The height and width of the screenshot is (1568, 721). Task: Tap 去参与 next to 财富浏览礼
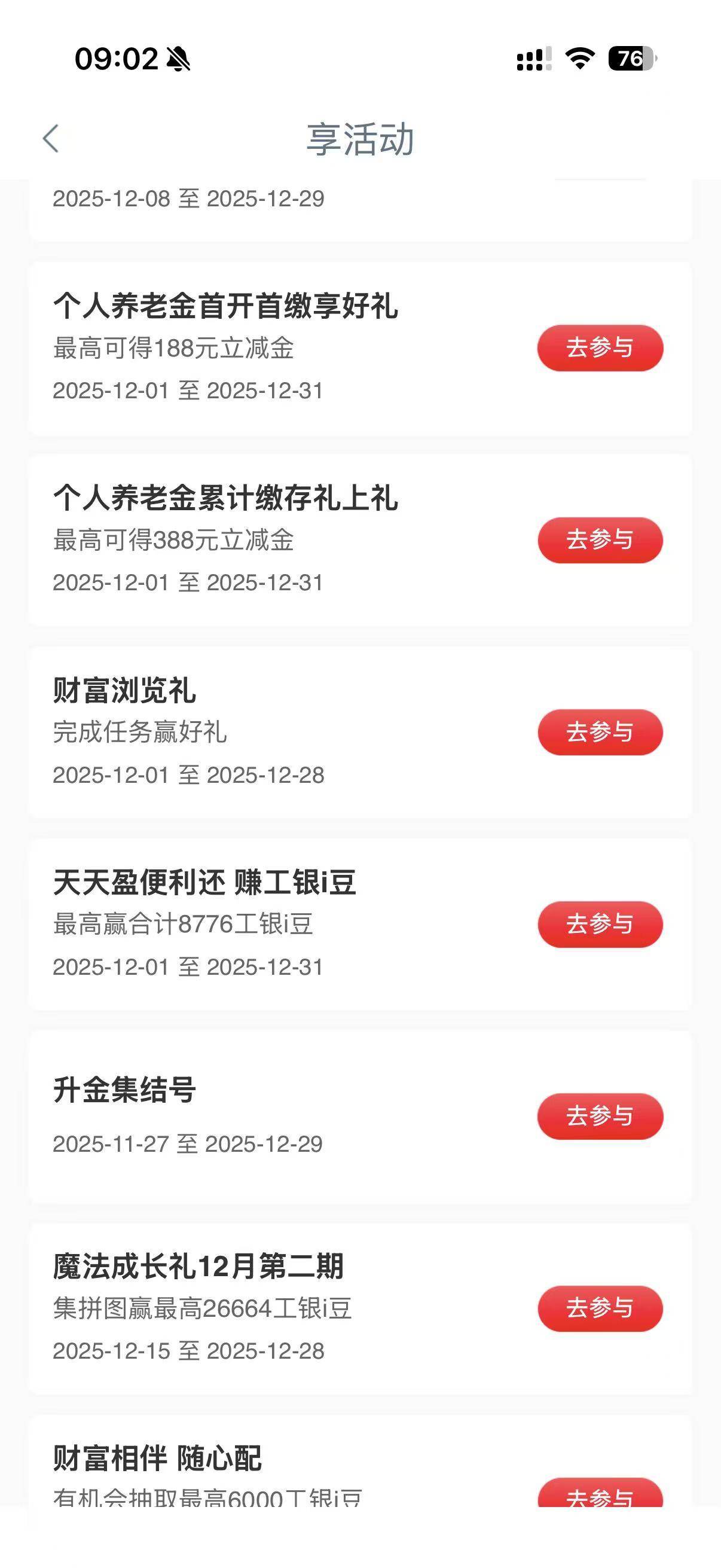coord(600,732)
